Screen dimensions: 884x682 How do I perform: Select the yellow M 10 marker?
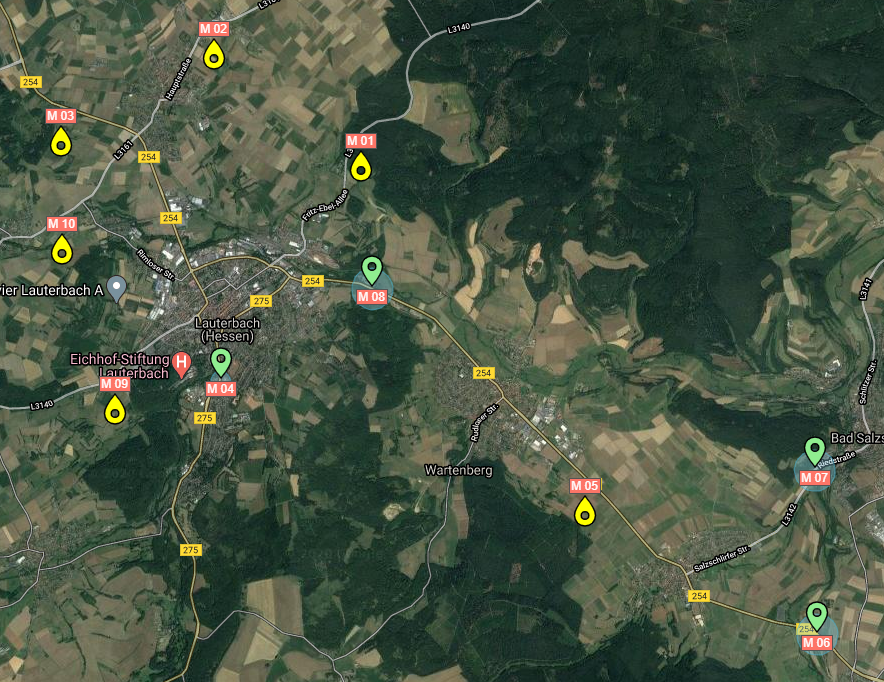pos(62,248)
